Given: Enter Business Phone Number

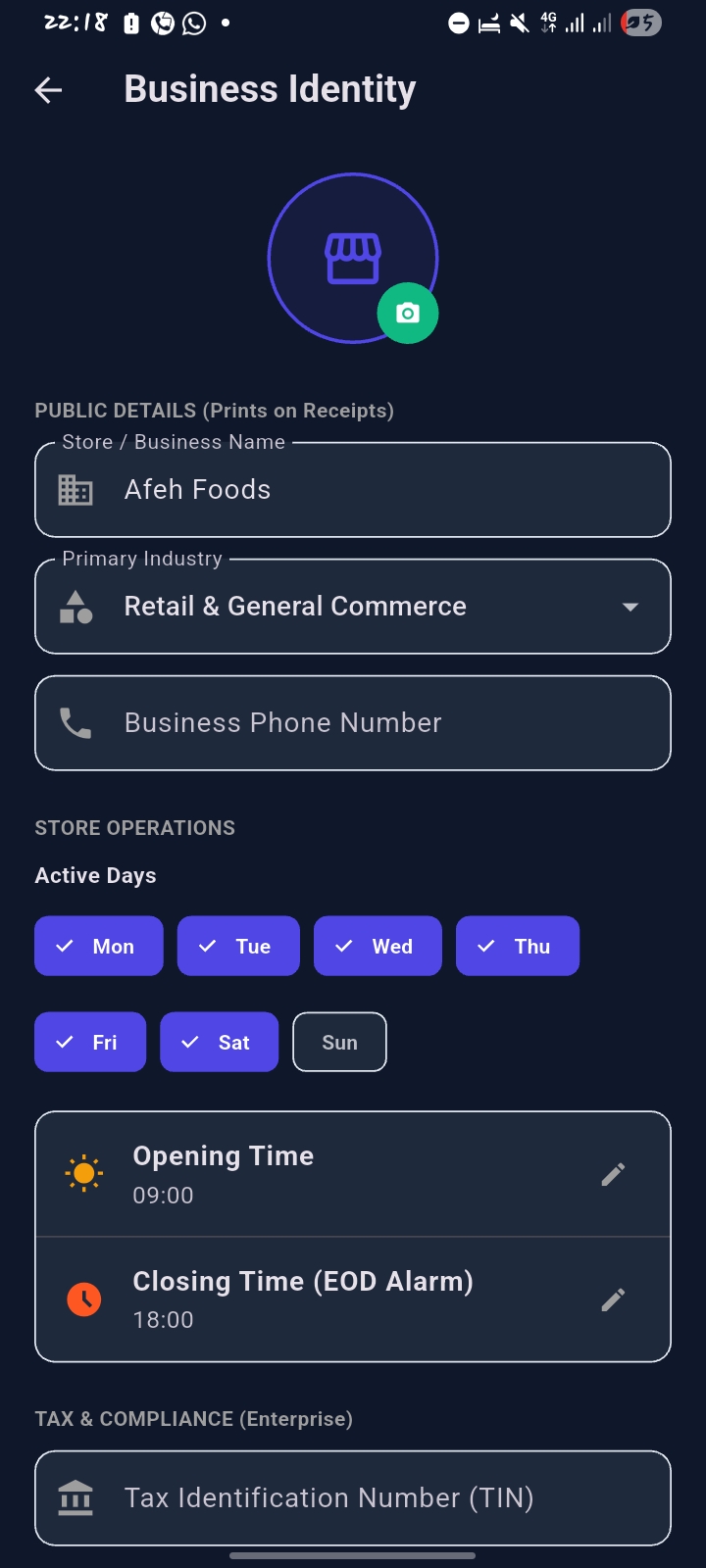Looking at the screenshot, I should [353, 723].
